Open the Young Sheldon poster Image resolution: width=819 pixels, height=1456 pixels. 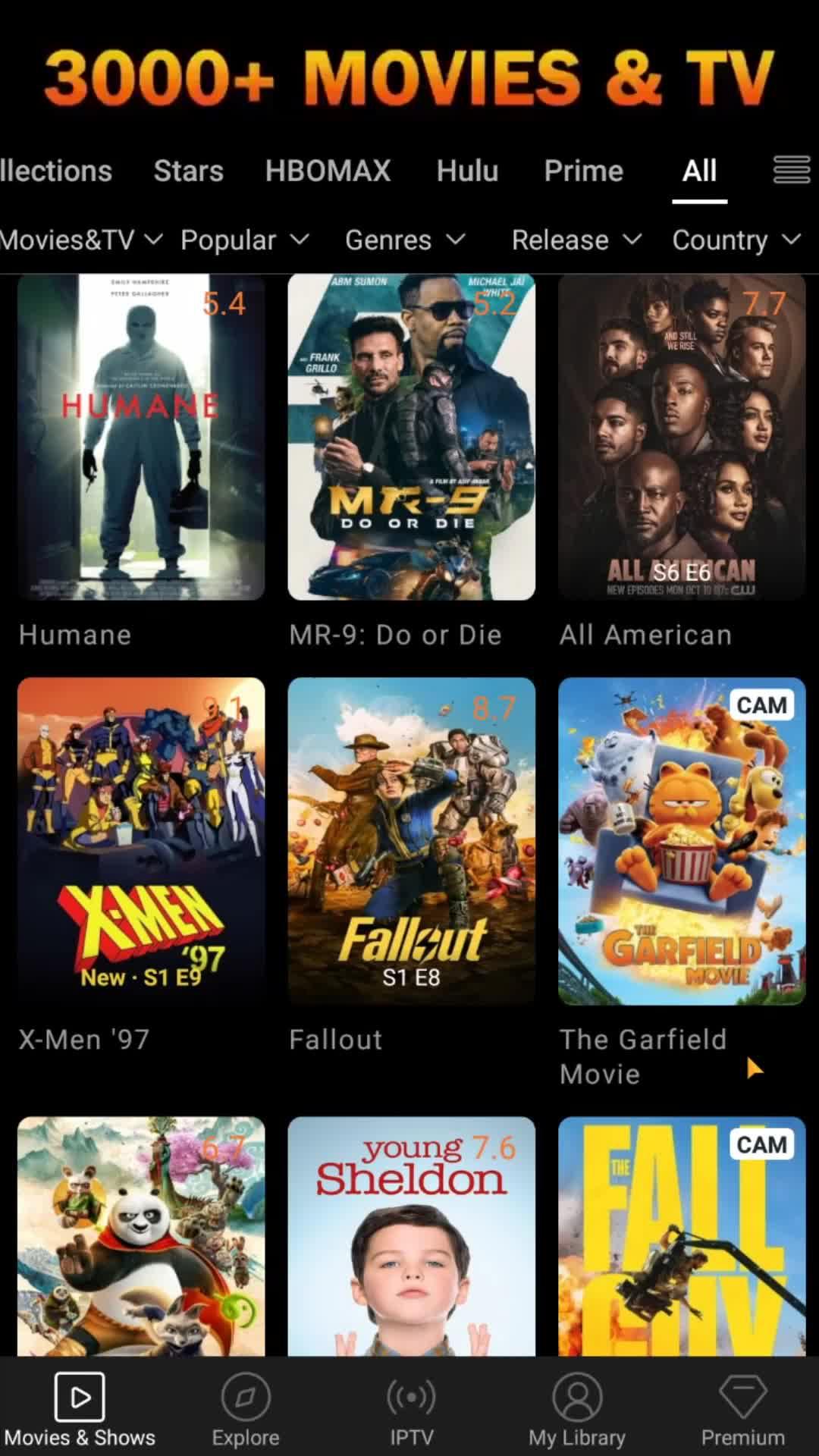(x=411, y=1236)
